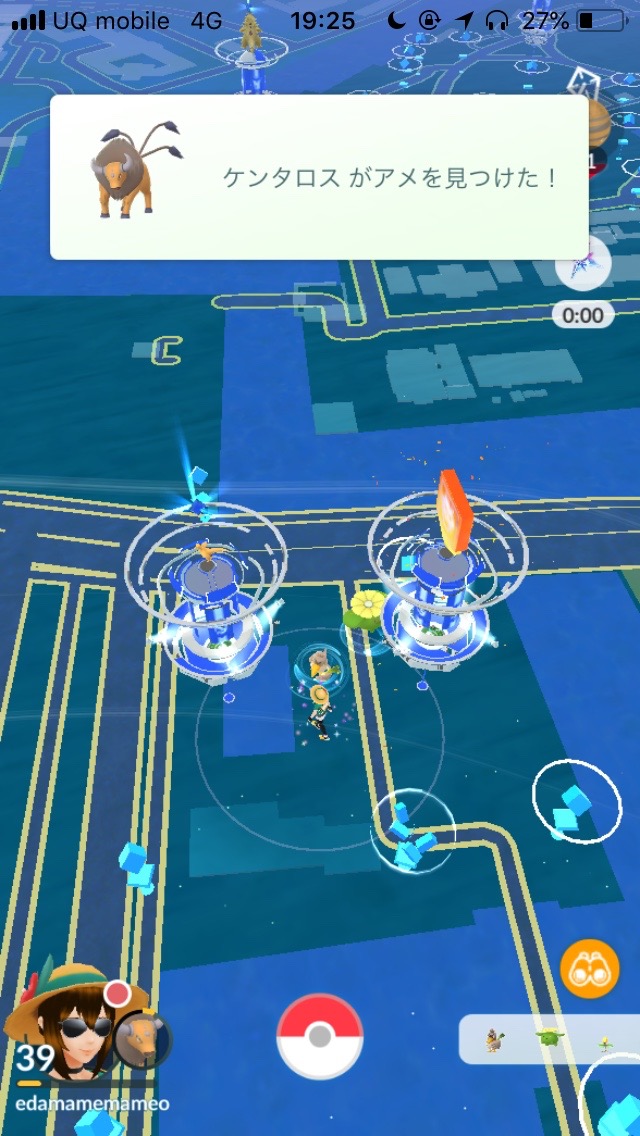This screenshot has width=640, height=1136.
Task: Tap the Kentauros candy notification banner
Action: (x=319, y=178)
